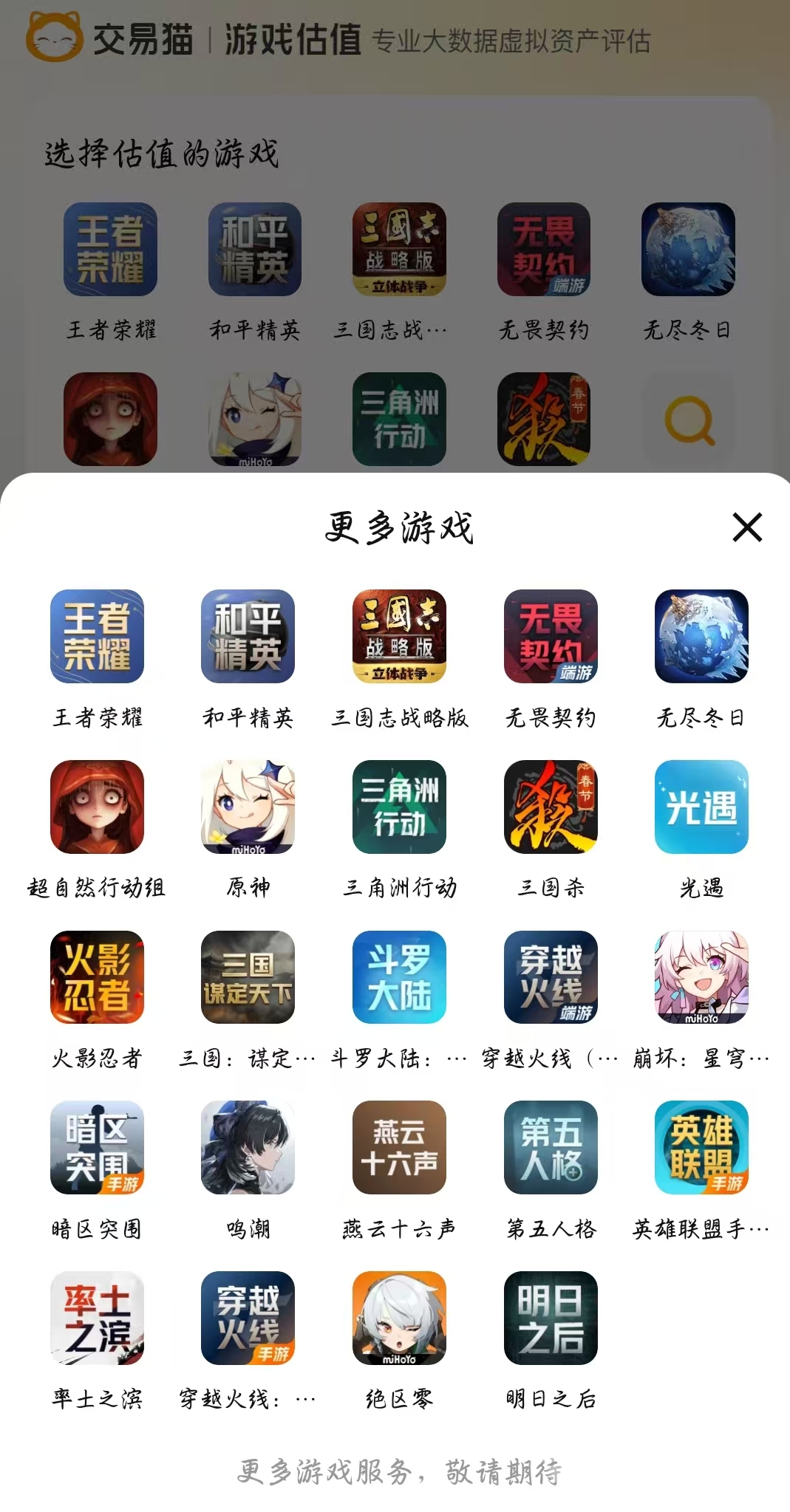
Task: Open 三国志战略版 for valuation
Action: coord(399,636)
